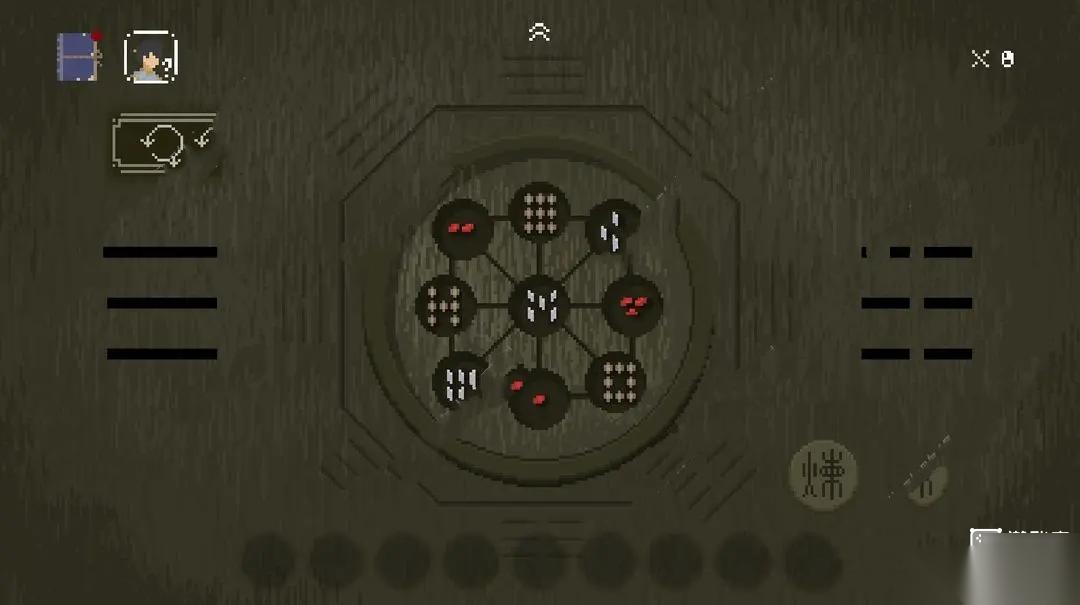Pick the brush tool icon

924,470
